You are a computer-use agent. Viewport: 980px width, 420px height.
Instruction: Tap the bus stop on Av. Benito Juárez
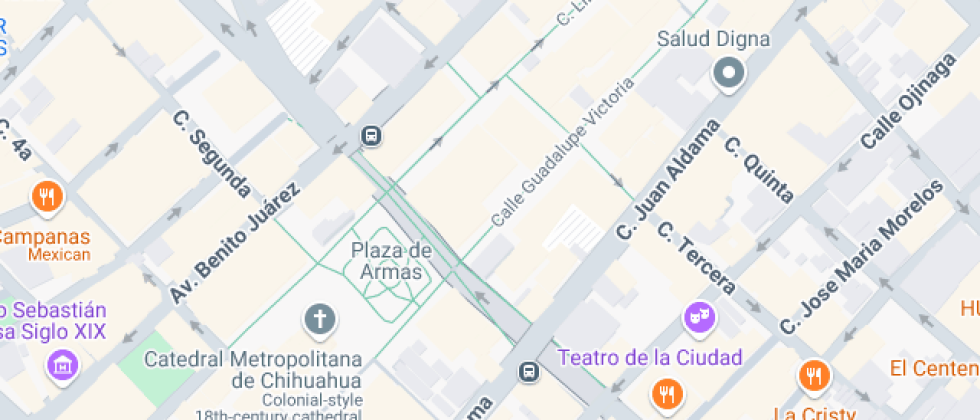coord(370,135)
